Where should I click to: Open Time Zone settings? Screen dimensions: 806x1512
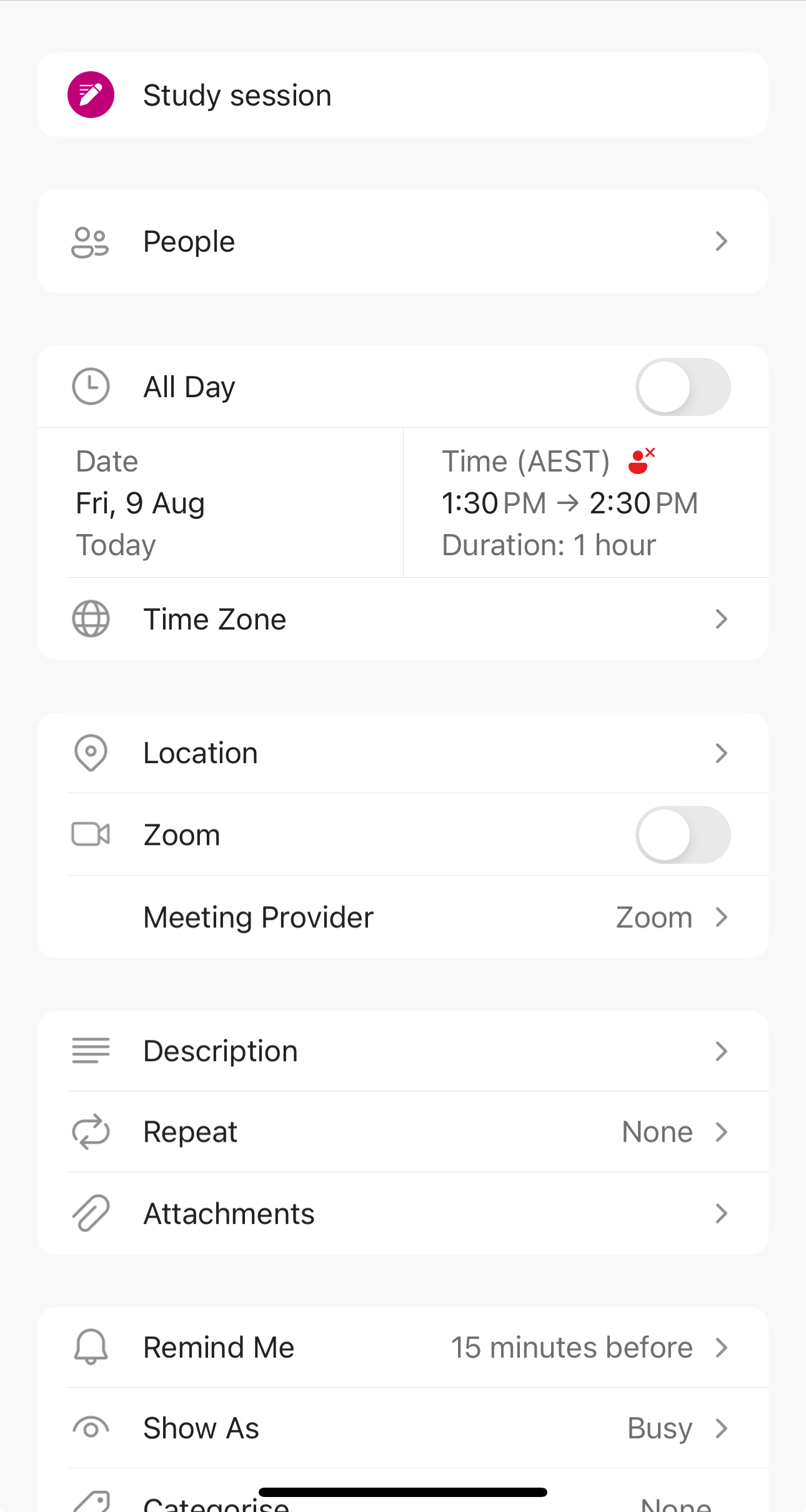click(x=403, y=619)
